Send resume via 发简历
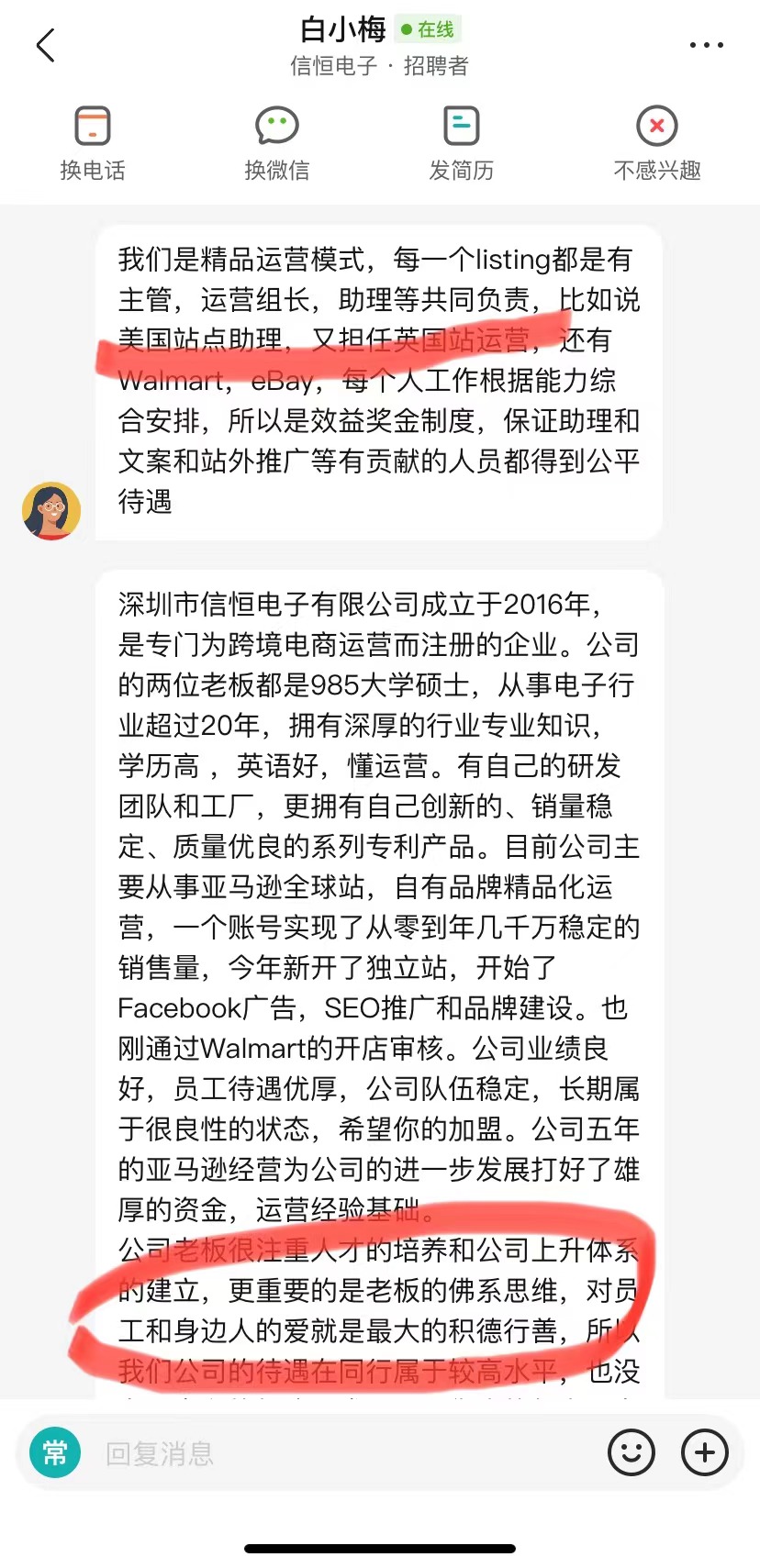Image resolution: width=760 pixels, height=1568 pixels. click(x=462, y=143)
